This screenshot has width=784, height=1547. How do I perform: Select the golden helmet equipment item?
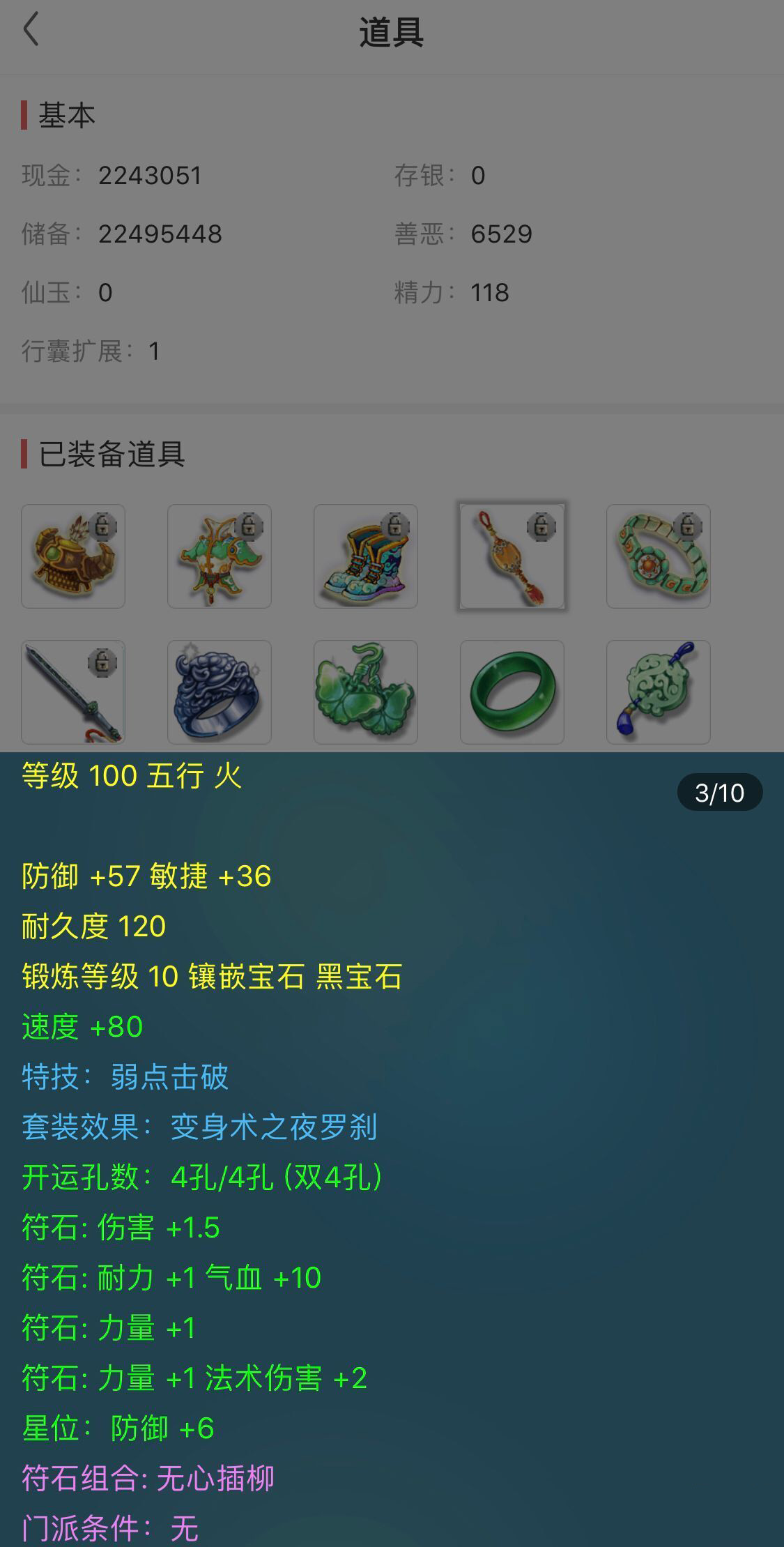73,556
